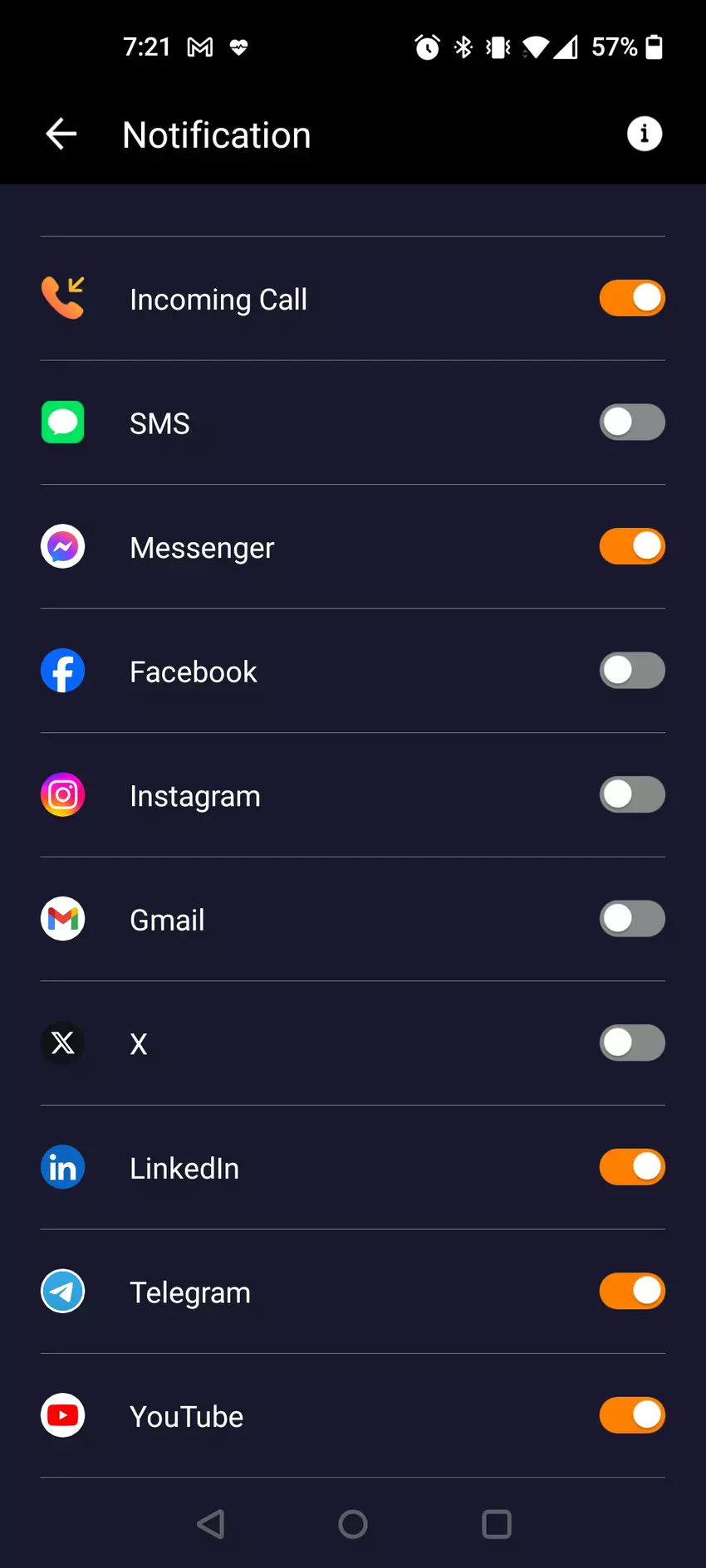Switch on Facebook notifications
706x1568 pixels.
click(x=632, y=671)
